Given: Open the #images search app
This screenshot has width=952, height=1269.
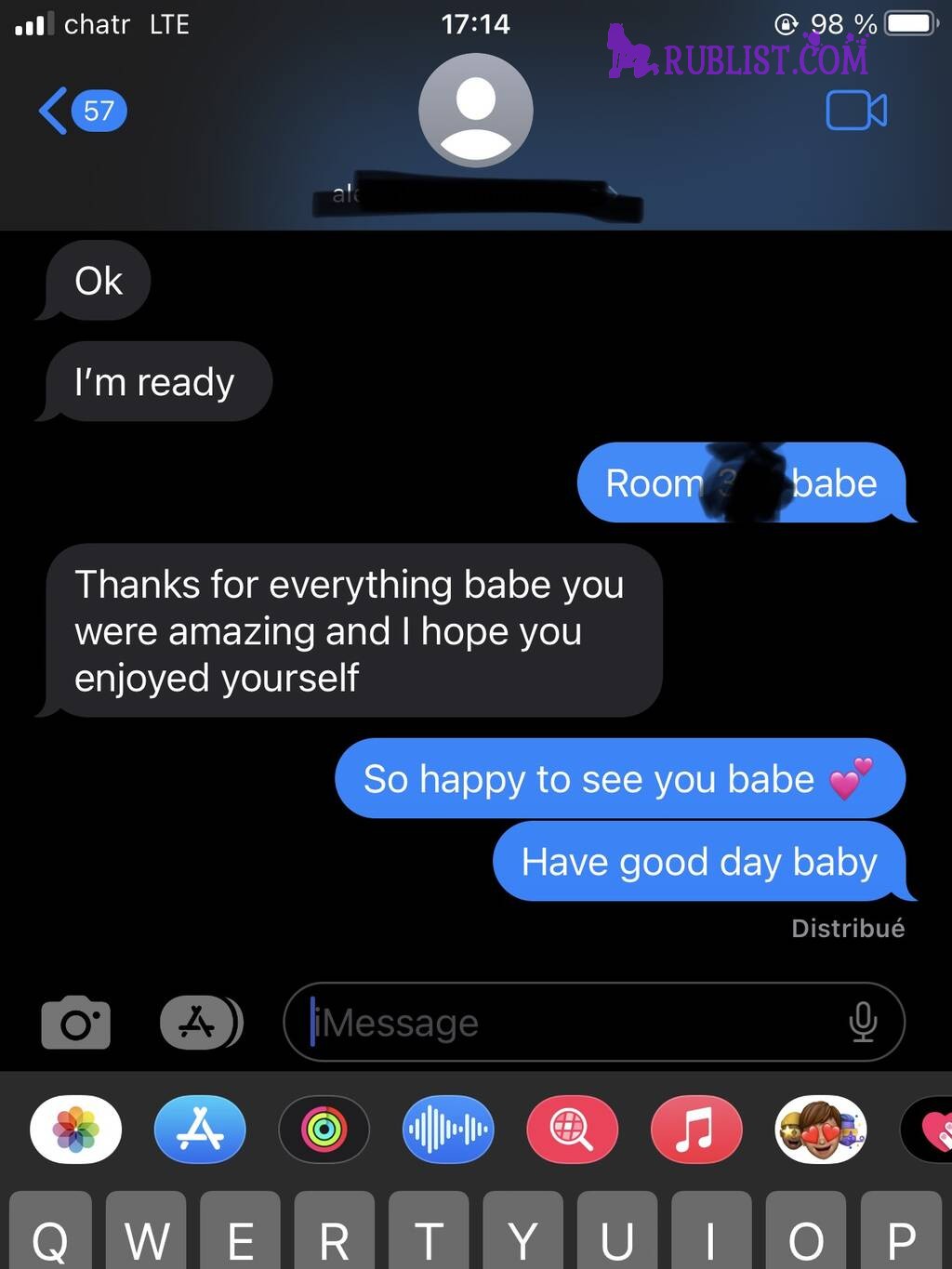Looking at the screenshot, I should (572, 1130).
